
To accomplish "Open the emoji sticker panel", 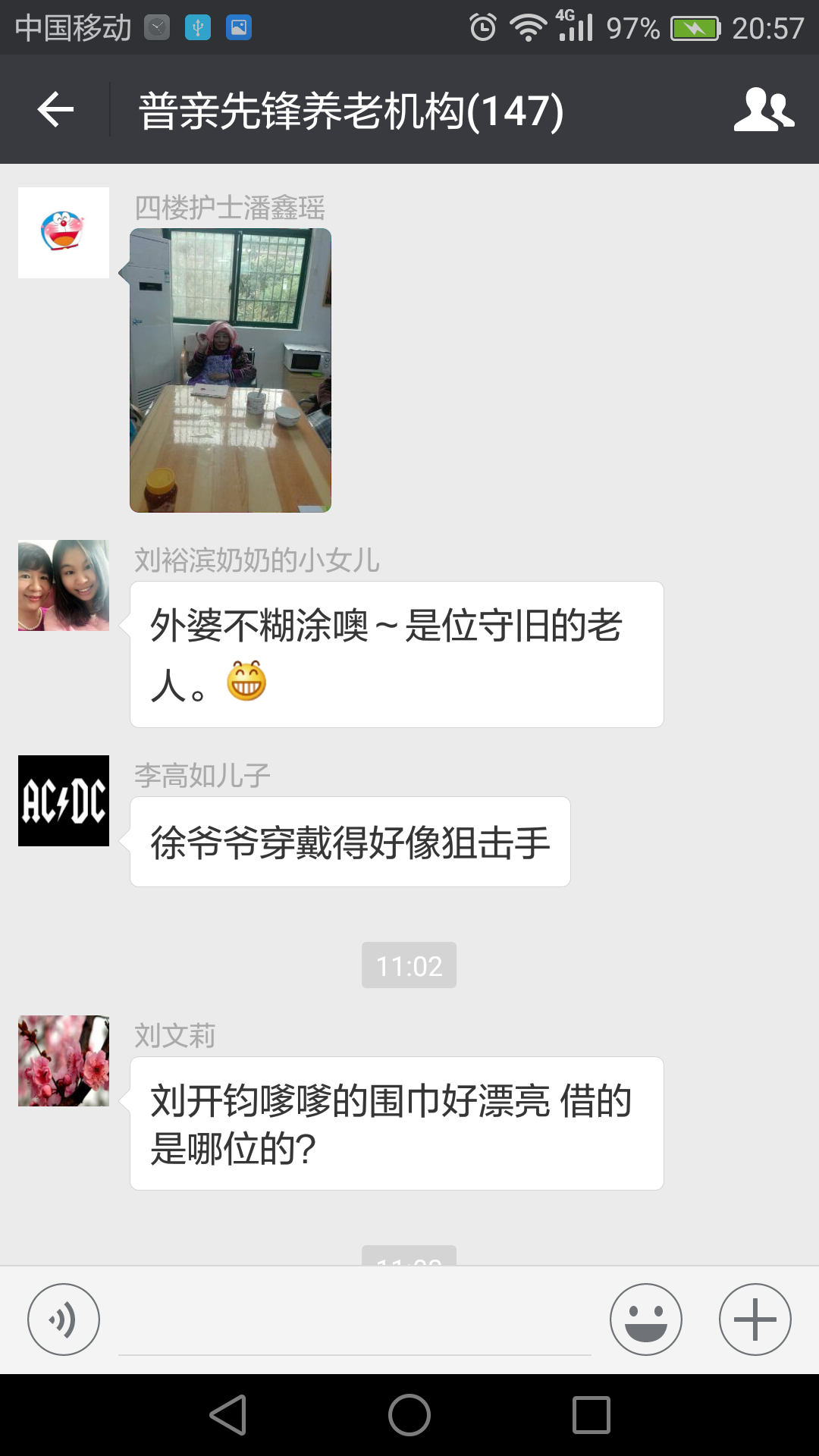I will [645, 1319].
